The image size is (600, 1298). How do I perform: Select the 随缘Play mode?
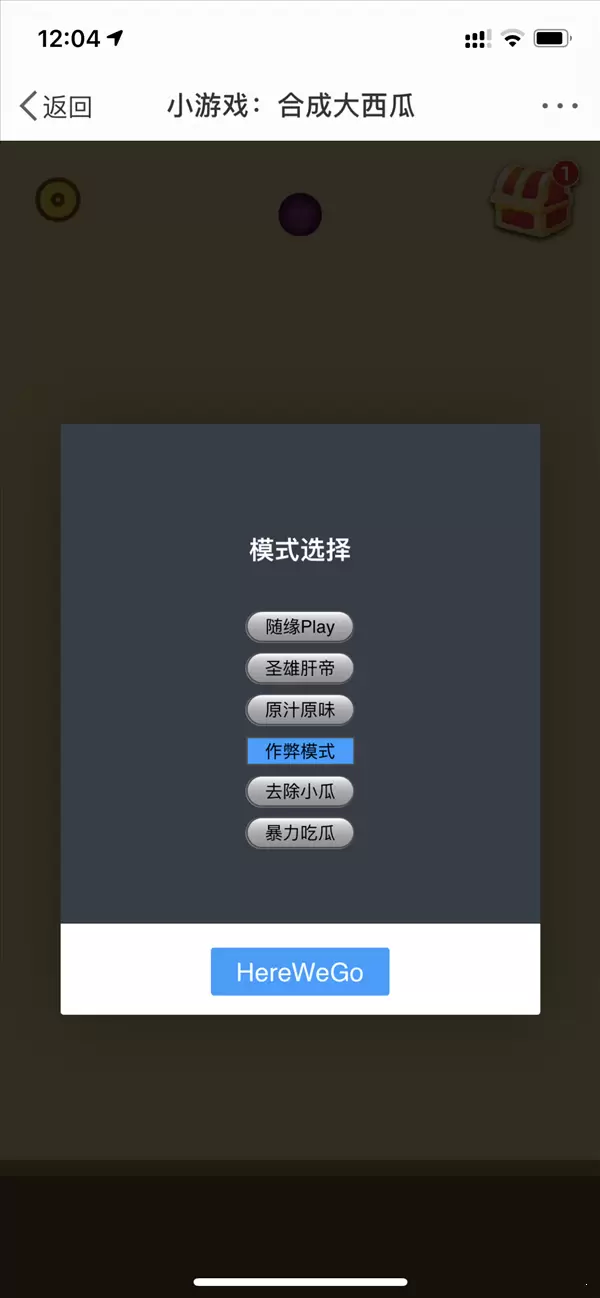pos(300,627)
